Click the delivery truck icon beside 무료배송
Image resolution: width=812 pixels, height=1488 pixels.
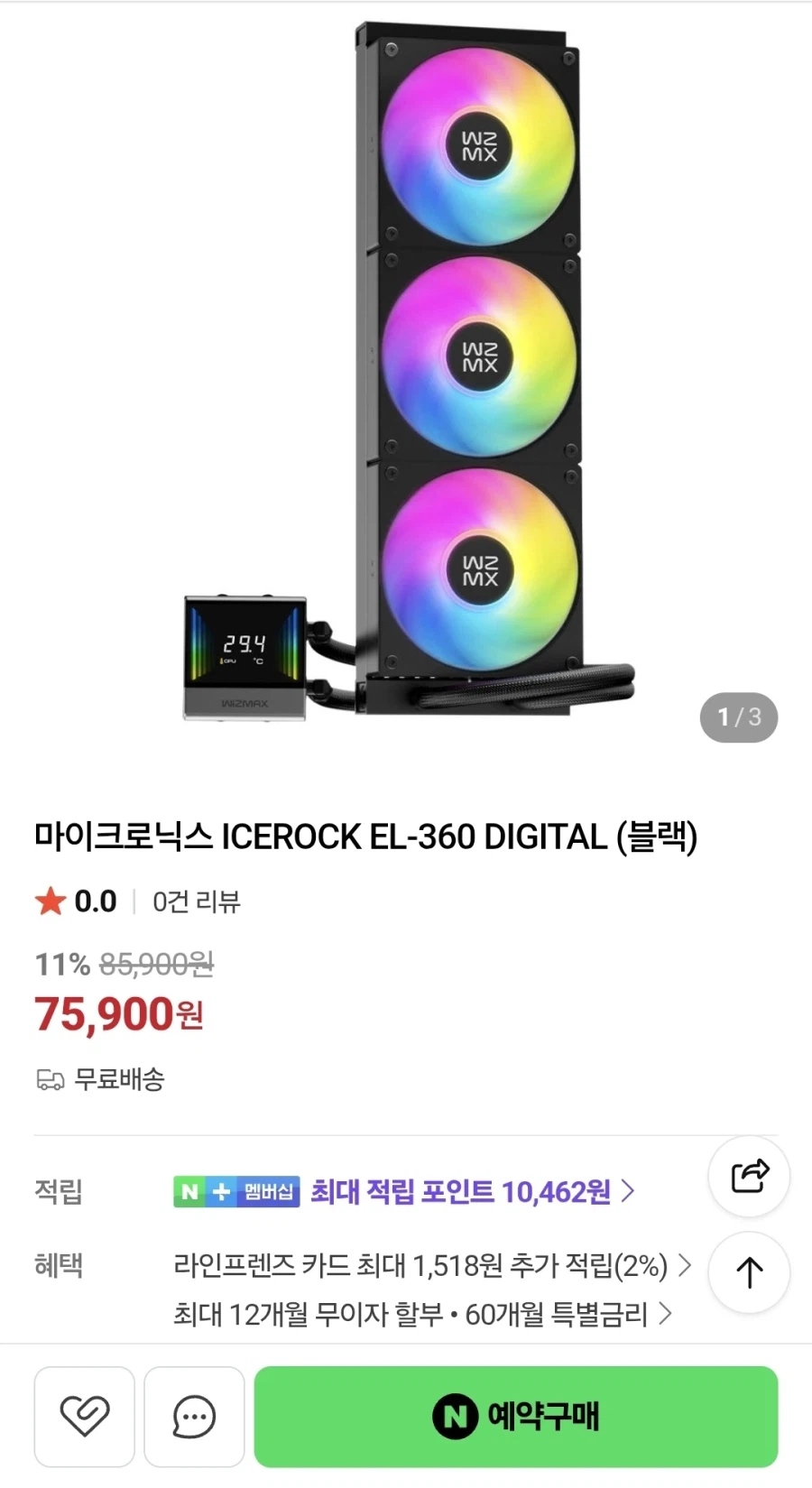48,1079
